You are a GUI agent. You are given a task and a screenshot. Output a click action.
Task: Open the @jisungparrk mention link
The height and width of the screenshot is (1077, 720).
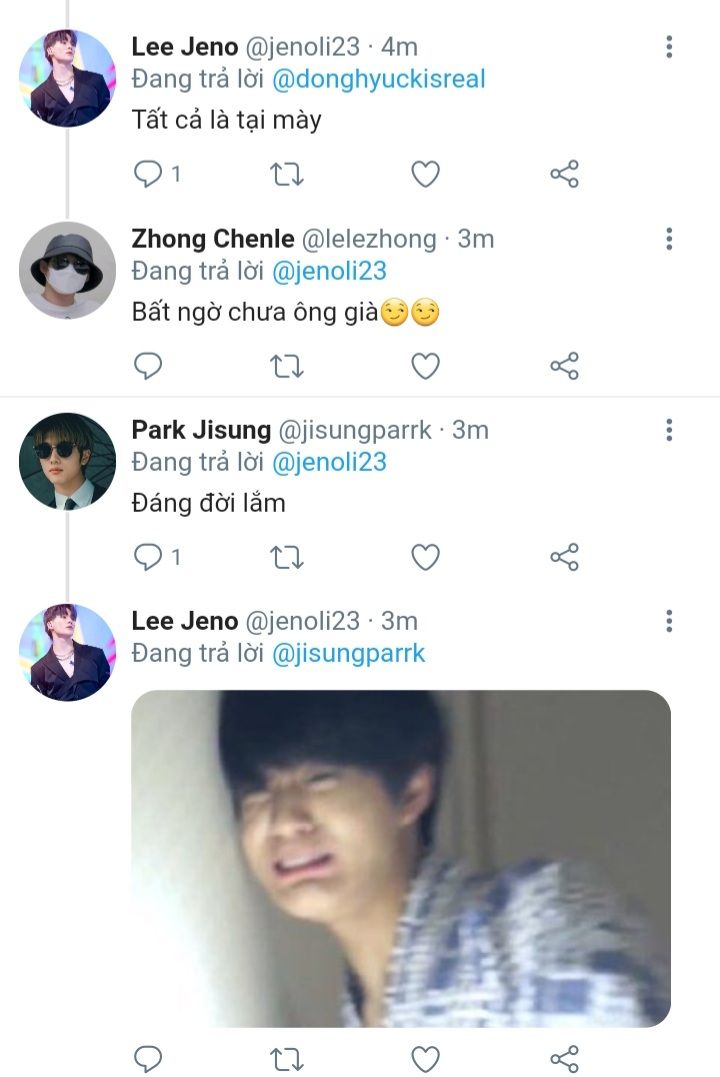[348, 653]
